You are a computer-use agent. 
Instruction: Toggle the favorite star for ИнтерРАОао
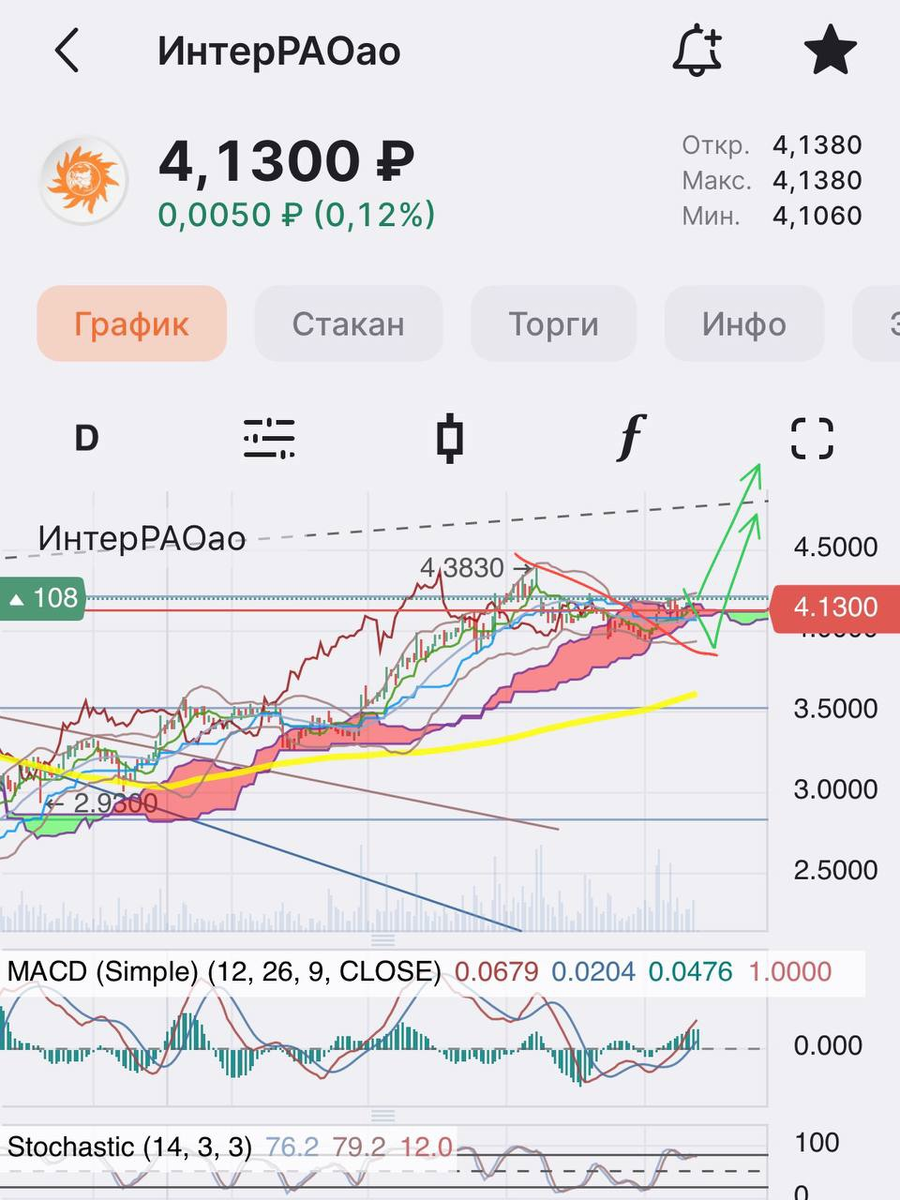(831, 51)
